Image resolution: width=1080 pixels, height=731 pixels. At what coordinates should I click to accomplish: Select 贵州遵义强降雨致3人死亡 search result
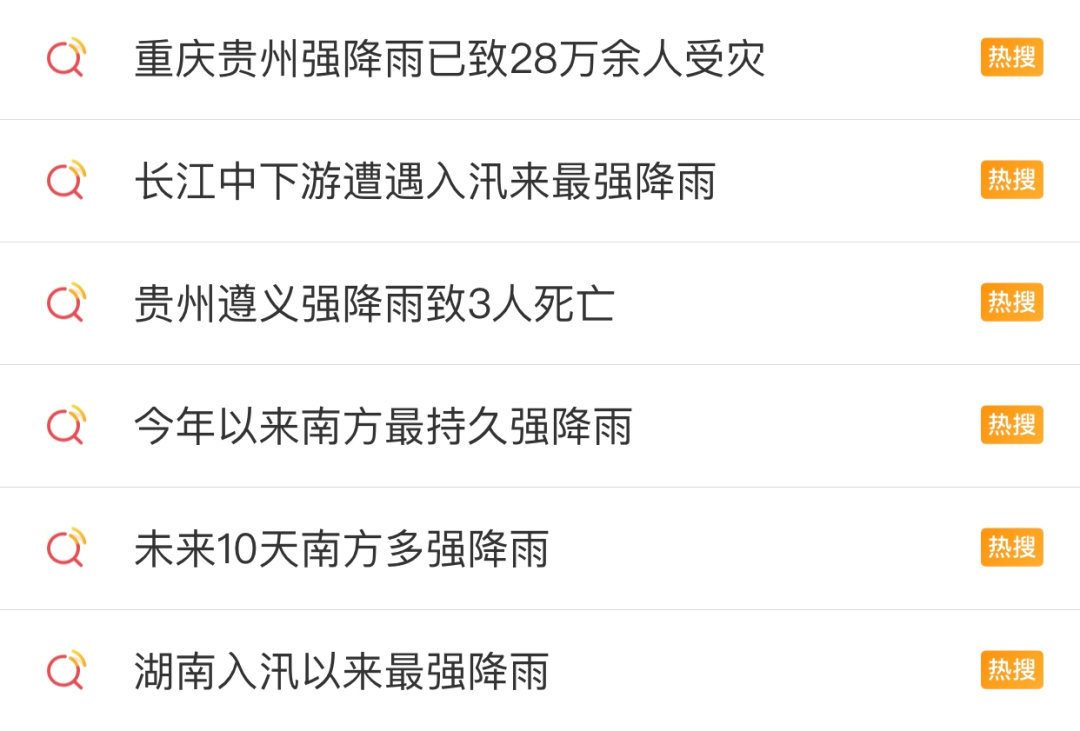pyautogui.click(x=374, y=305)
